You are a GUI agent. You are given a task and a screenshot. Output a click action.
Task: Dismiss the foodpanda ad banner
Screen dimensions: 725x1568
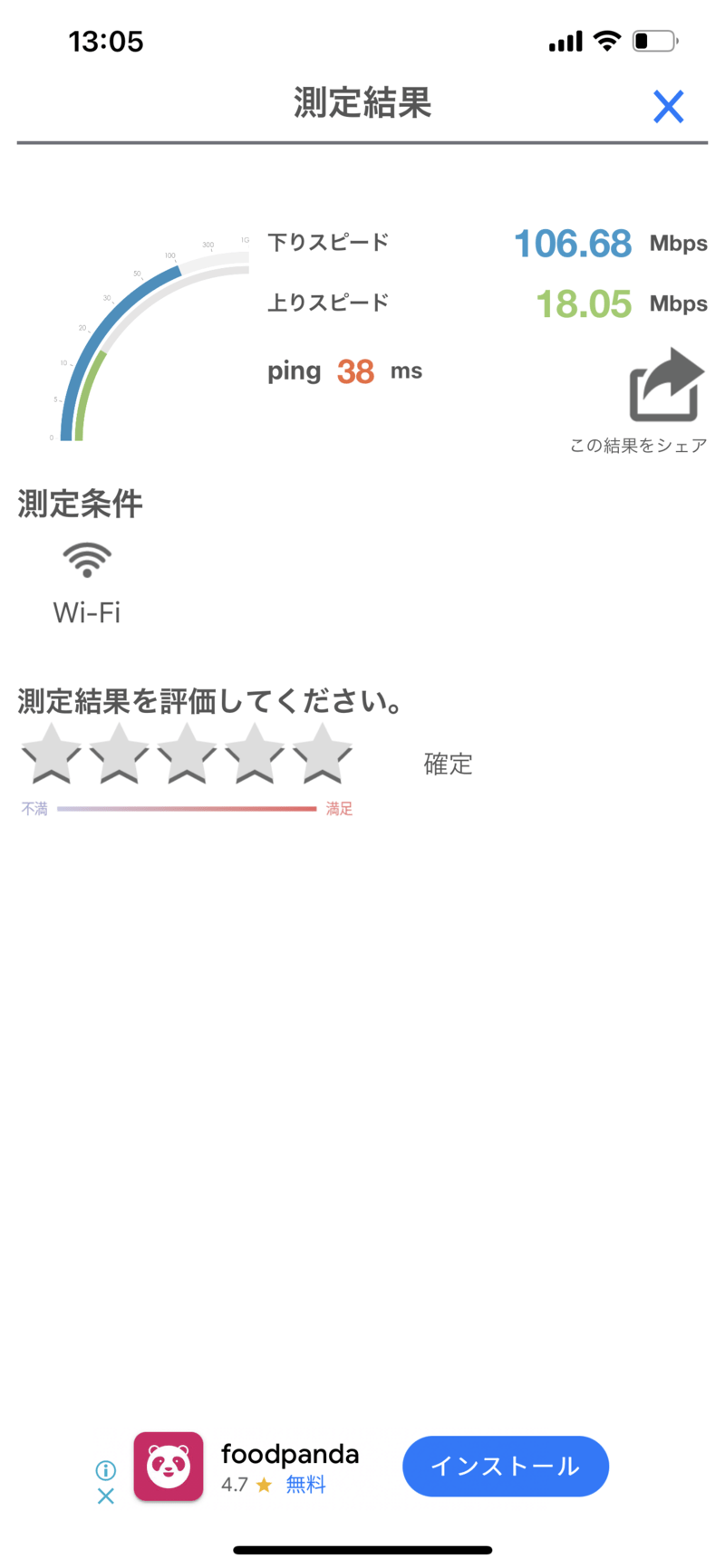pos(106,1496)
